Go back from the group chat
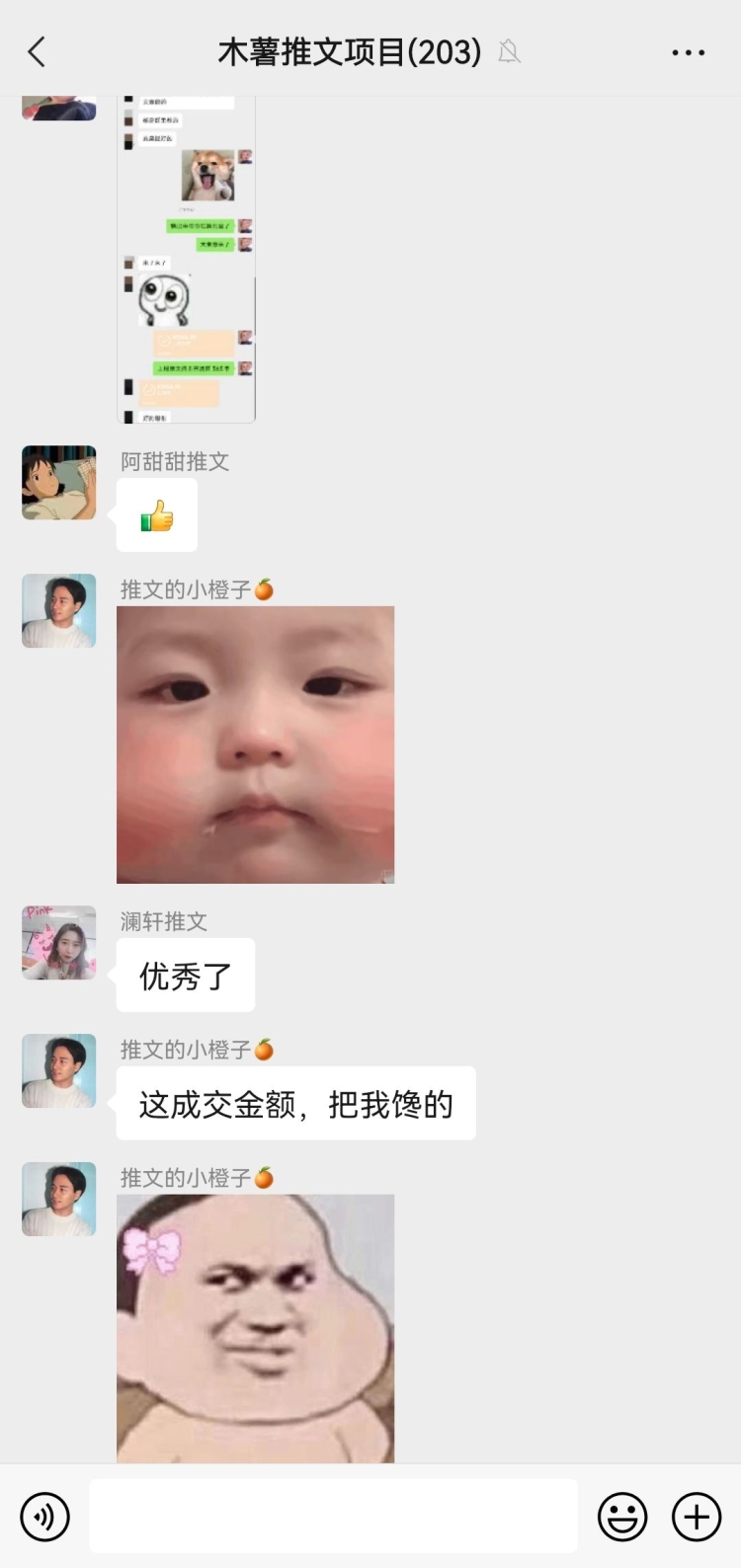 [37, 52]
